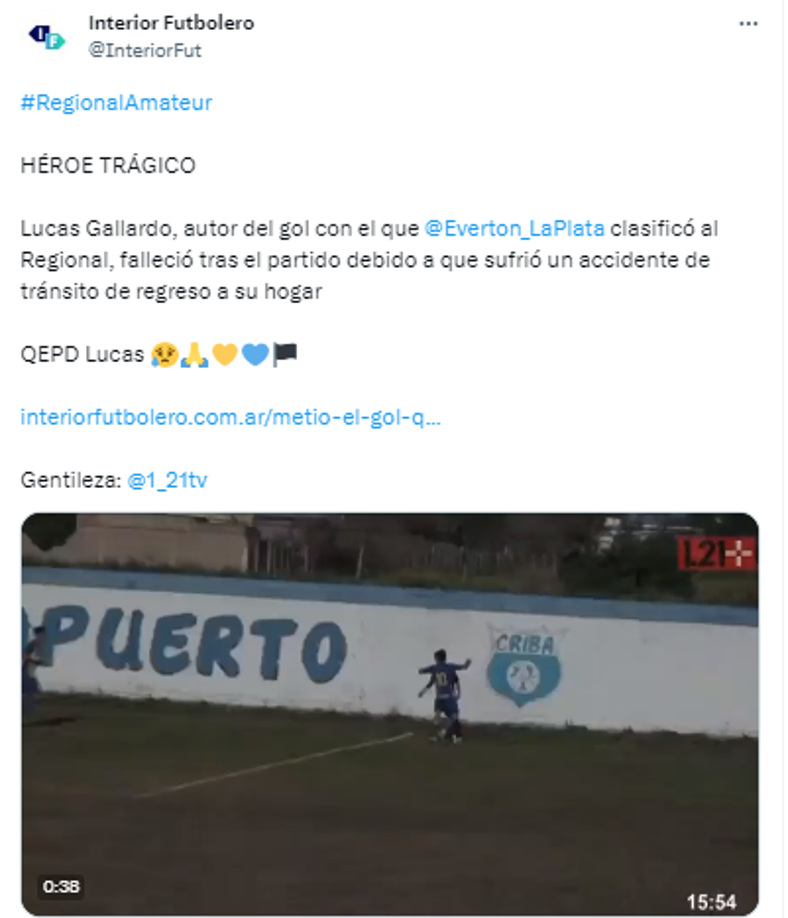
Task: Select the folded hands emoji in the tweet
Action: click(194, 352)
